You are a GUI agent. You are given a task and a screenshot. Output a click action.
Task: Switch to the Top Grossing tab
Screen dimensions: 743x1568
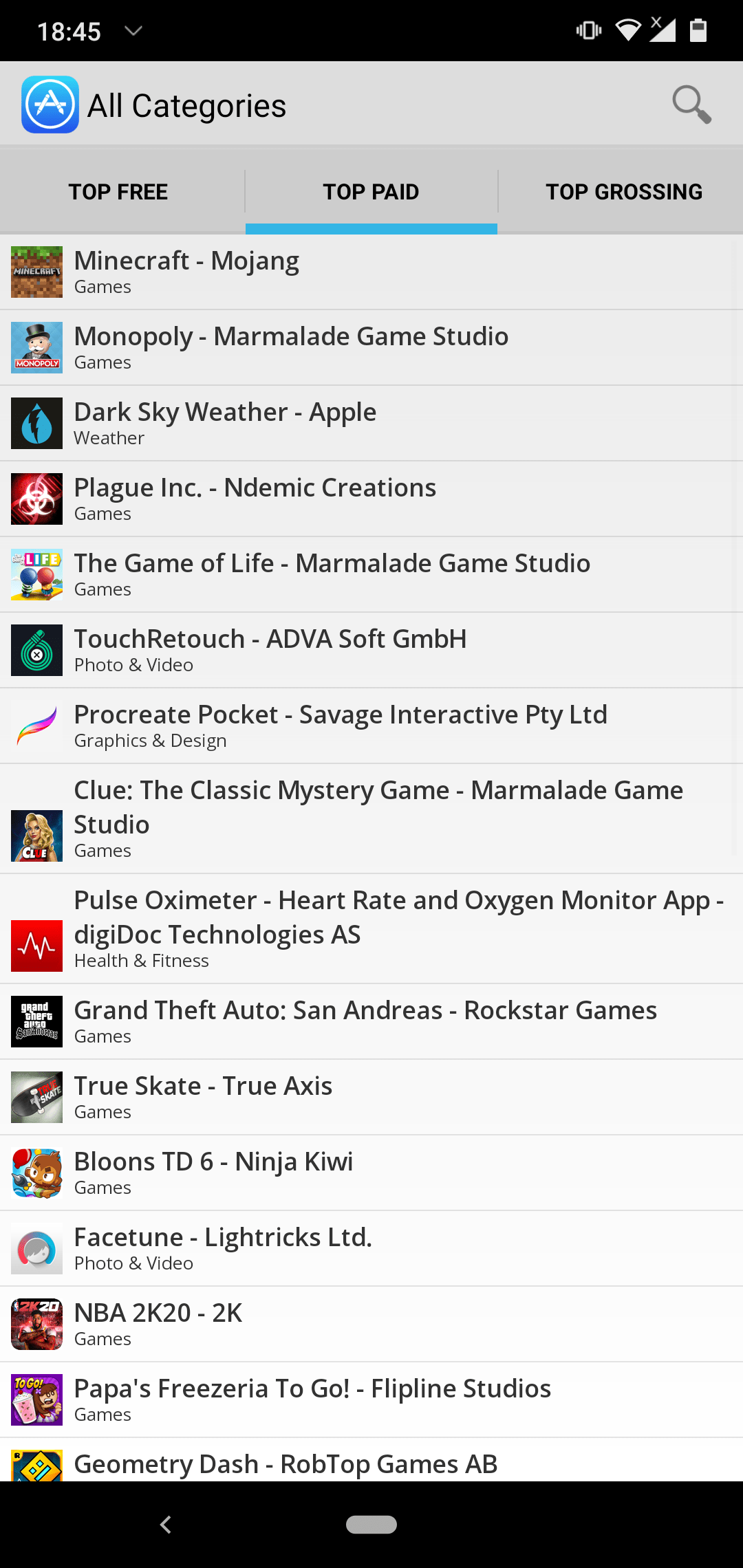point(623,192)
